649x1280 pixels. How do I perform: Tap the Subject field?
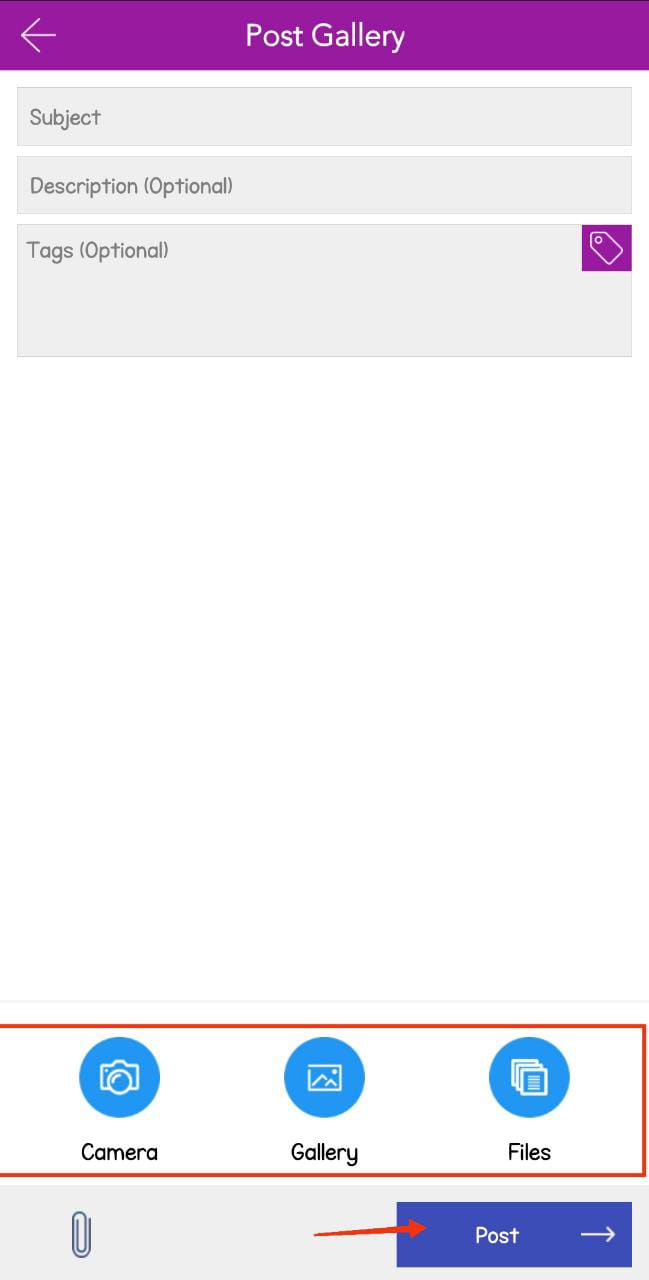(324, 117)
